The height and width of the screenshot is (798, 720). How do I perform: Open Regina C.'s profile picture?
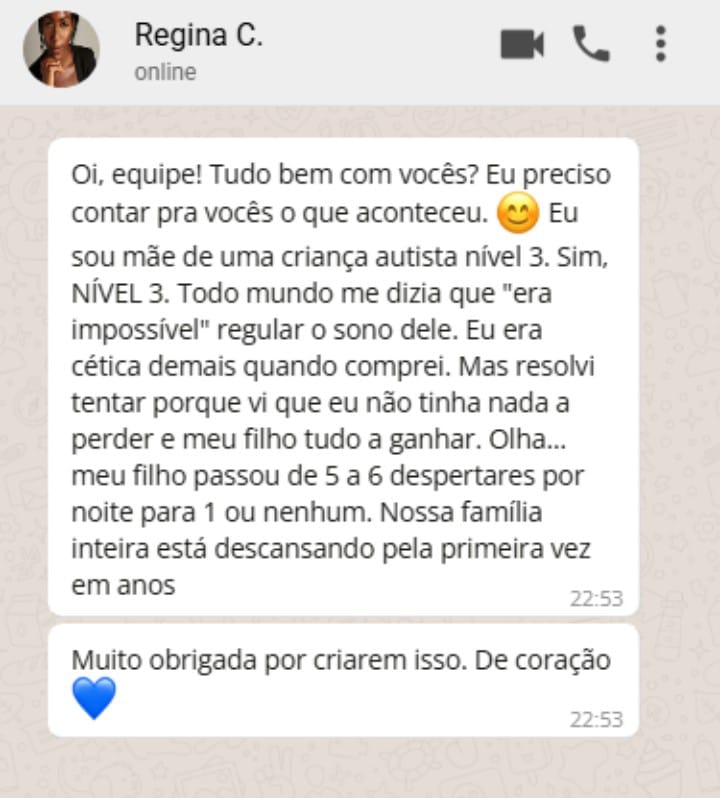61,50
